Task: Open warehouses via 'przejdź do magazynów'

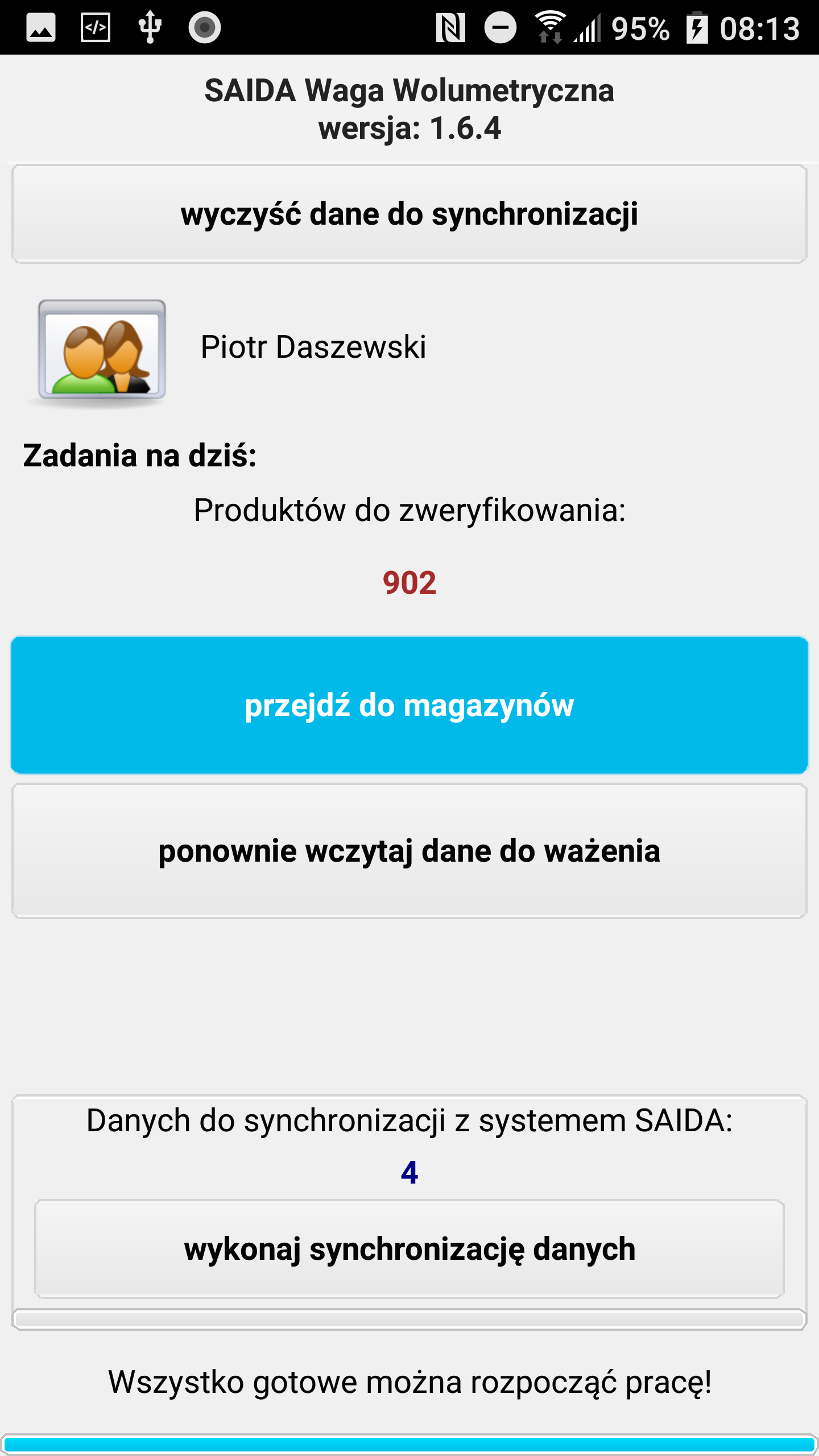Action: click(409, 705)
